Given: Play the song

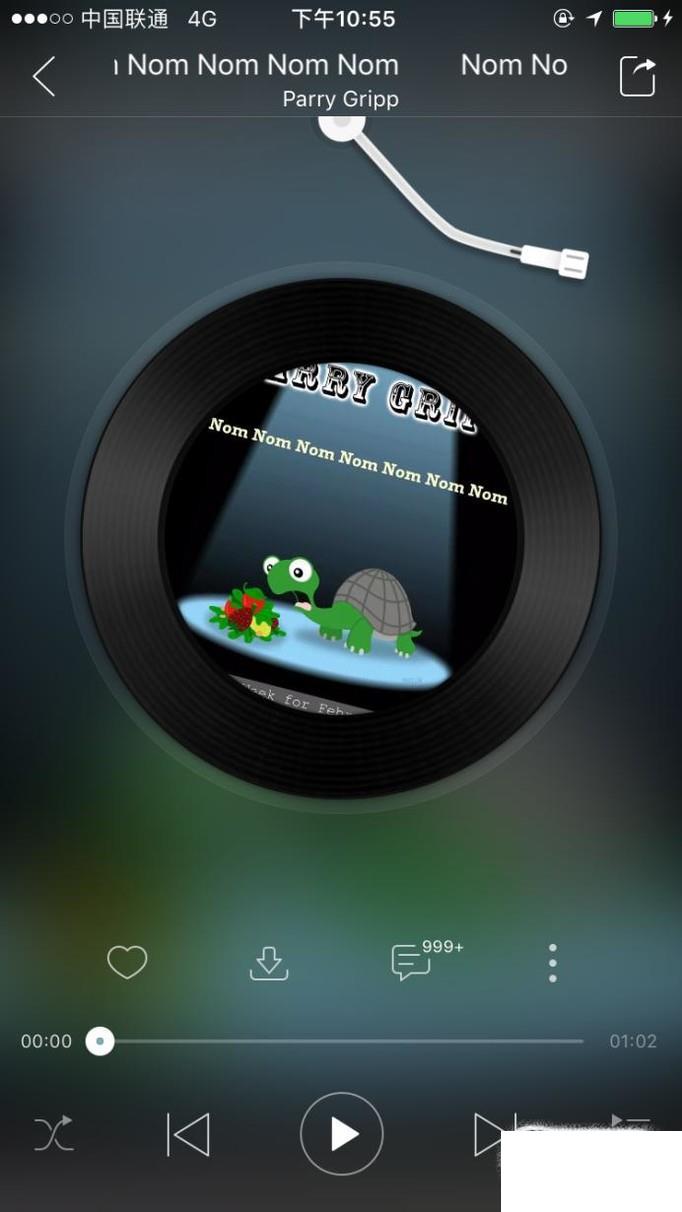Looking at the screenshot, I should point(342,1134).
